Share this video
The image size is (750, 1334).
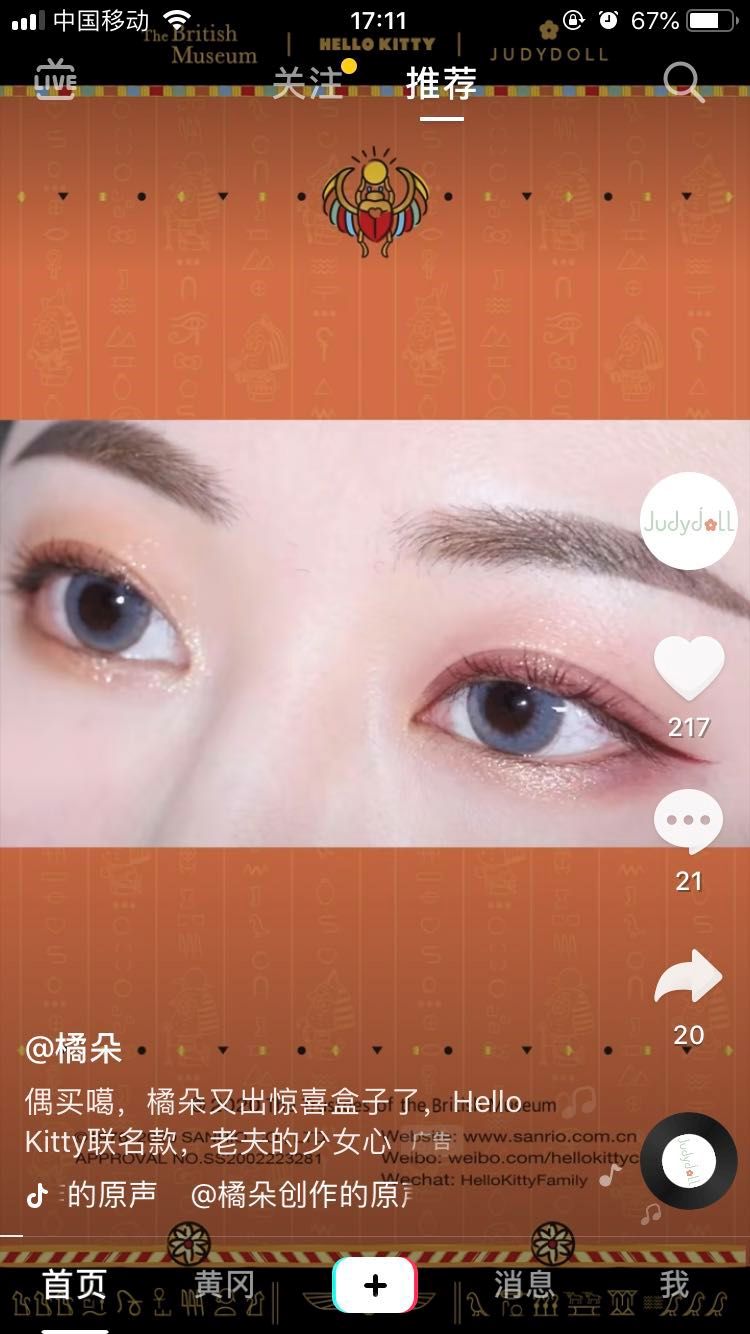(x=688, y=978)
